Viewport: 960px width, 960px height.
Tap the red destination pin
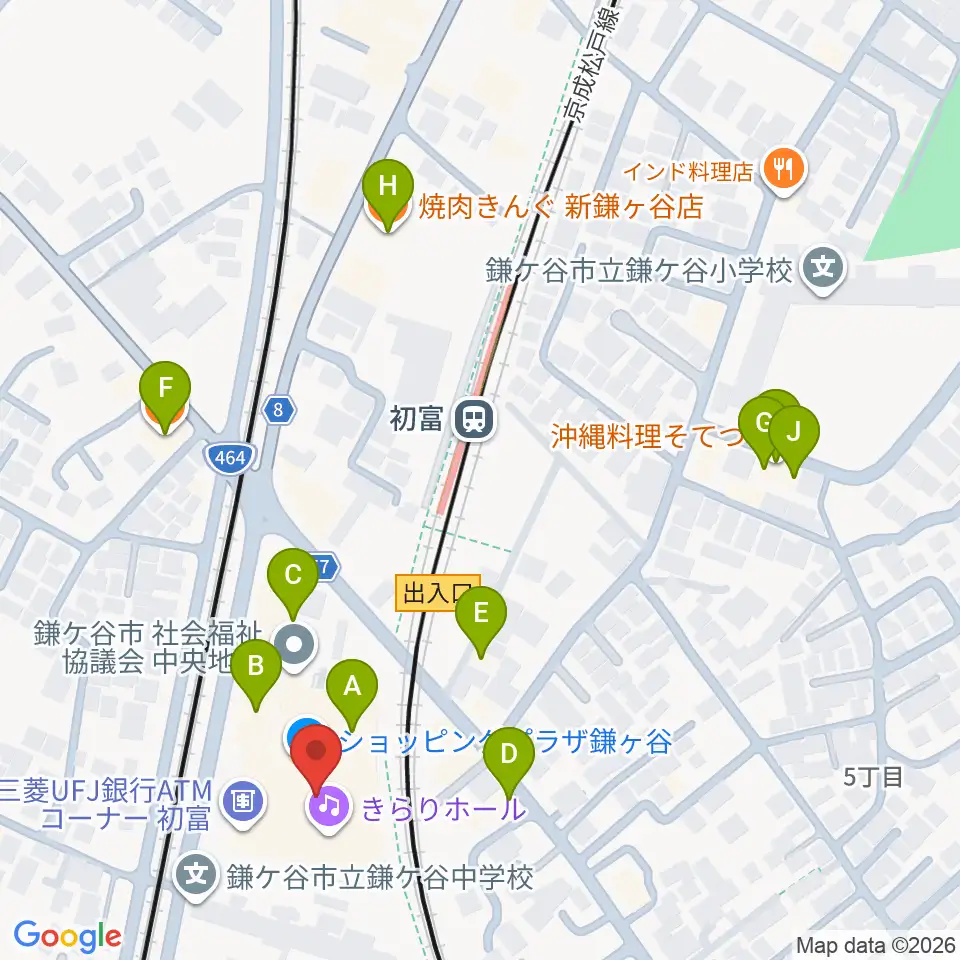pyautogui.click(x=315, y=760)
